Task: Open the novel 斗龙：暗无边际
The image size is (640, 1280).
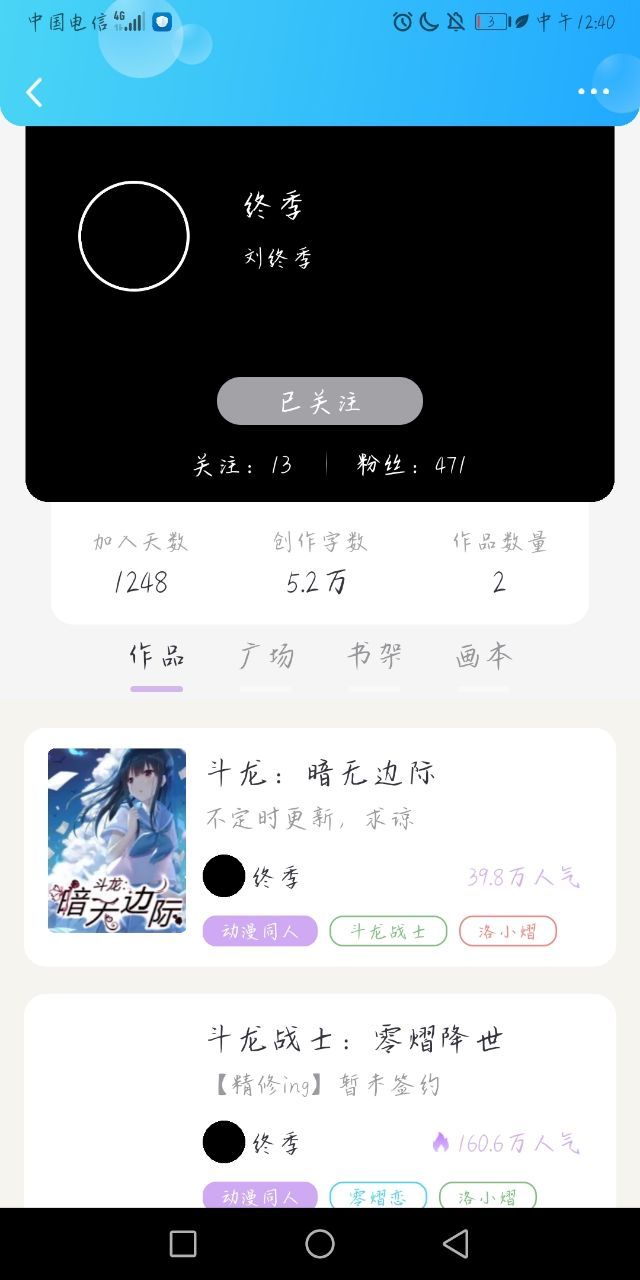Action: (320, 773)
